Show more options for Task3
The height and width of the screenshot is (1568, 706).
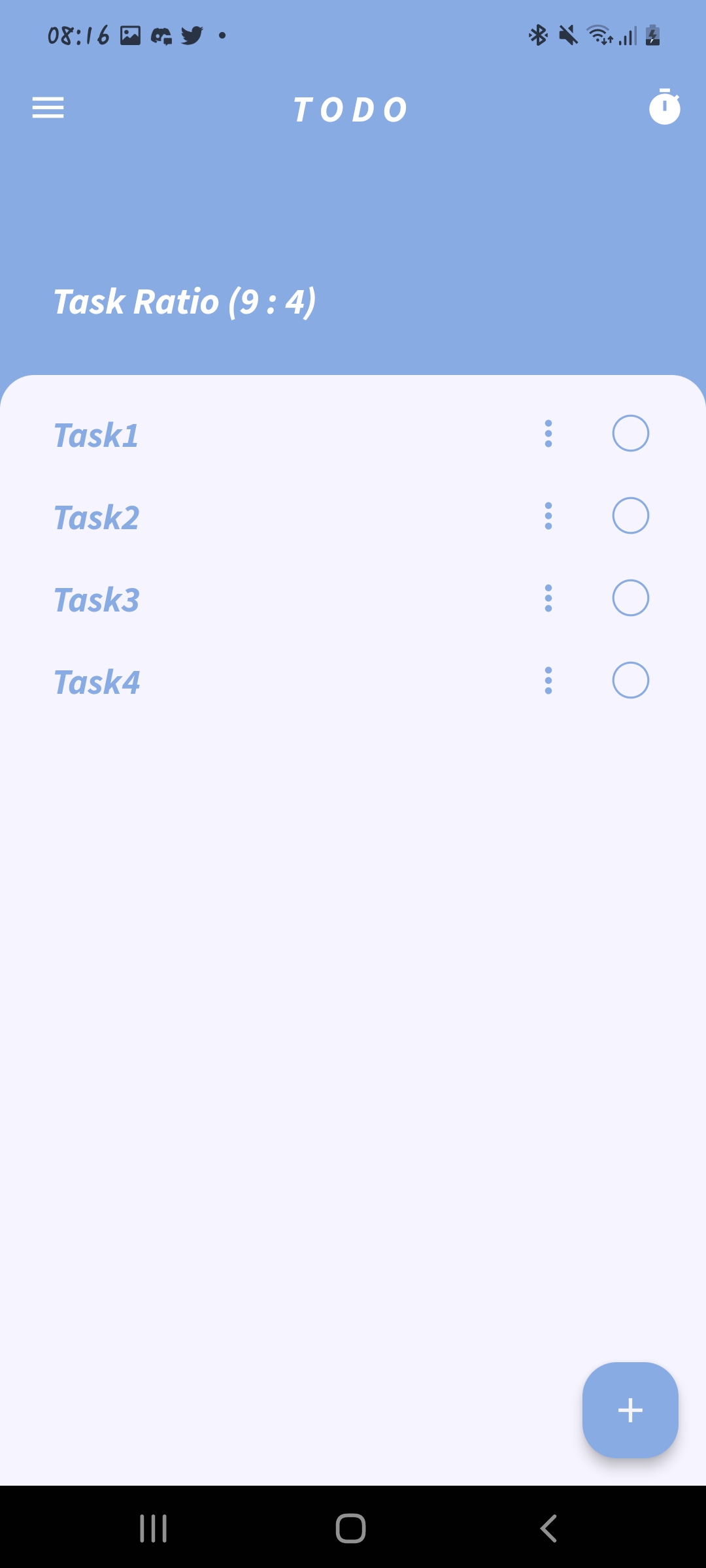(x=548, y=598)
